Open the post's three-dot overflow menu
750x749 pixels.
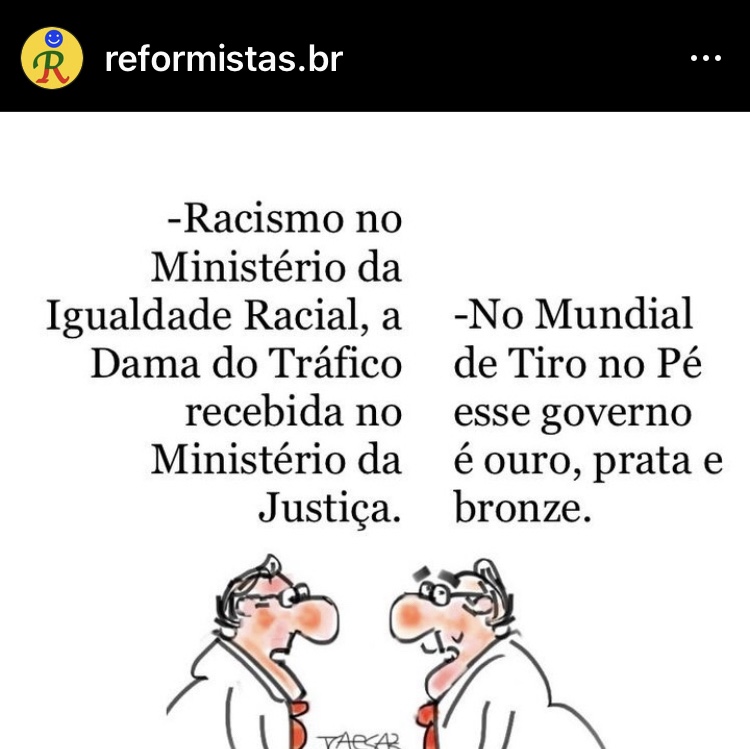(x=706, y=59)
